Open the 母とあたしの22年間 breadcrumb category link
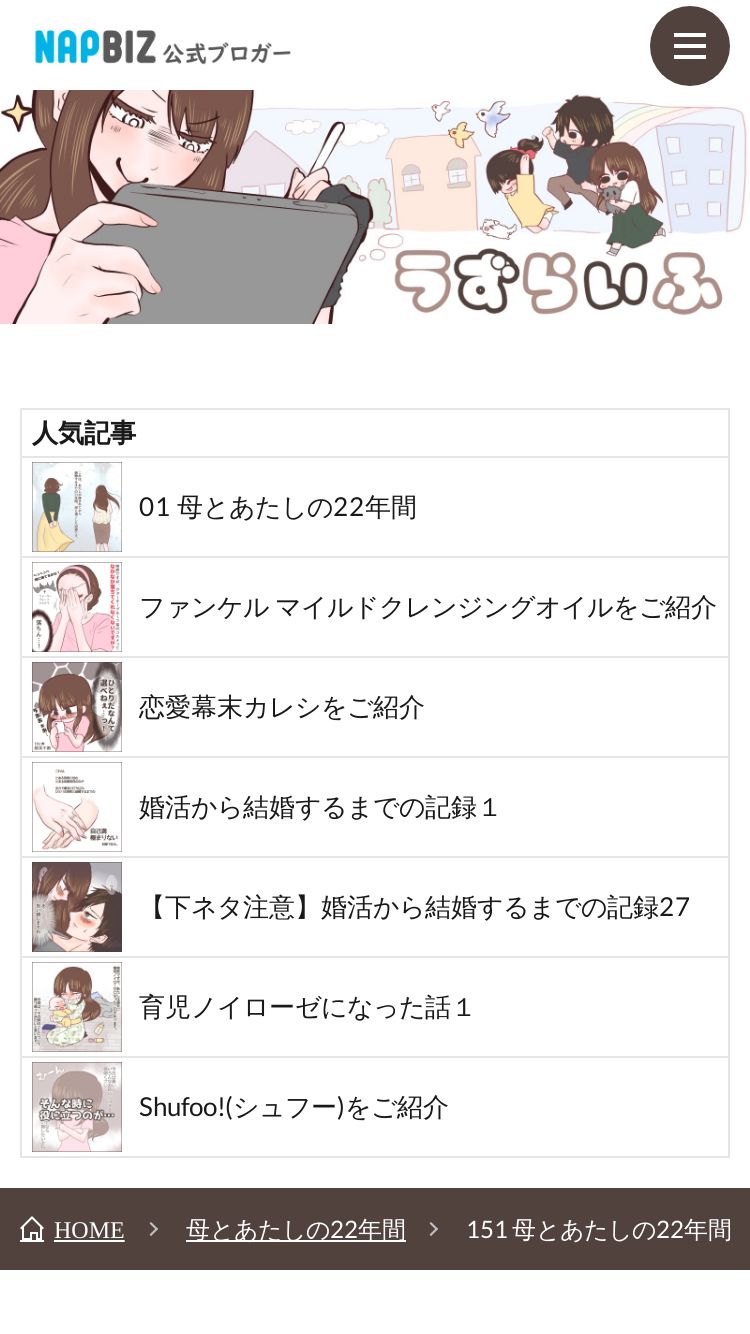Image resolution: width=750 pixels, height=1334 pixels. pyautogui.click(x=295, y=1230)
